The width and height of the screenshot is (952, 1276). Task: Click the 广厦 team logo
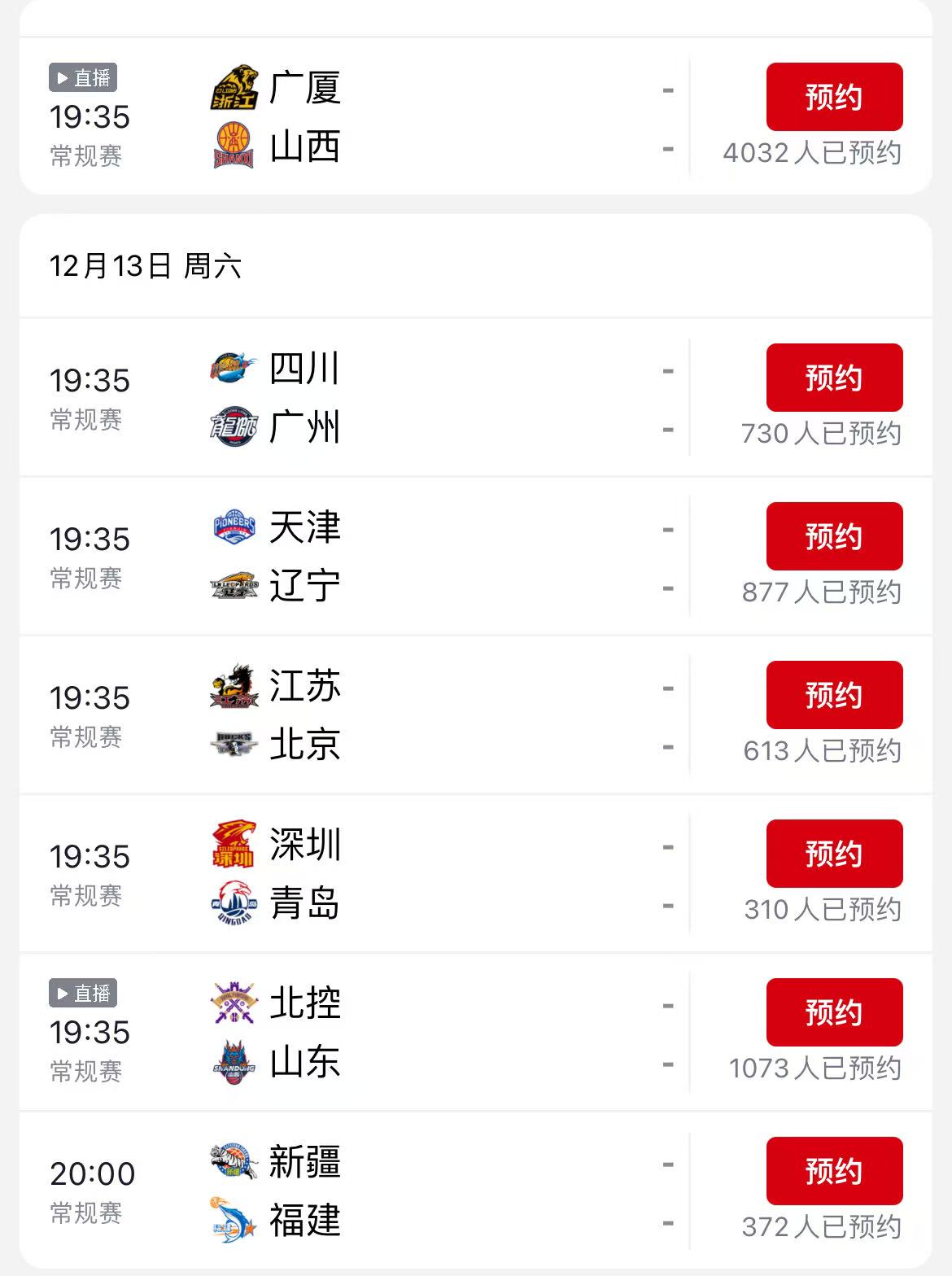234,86
